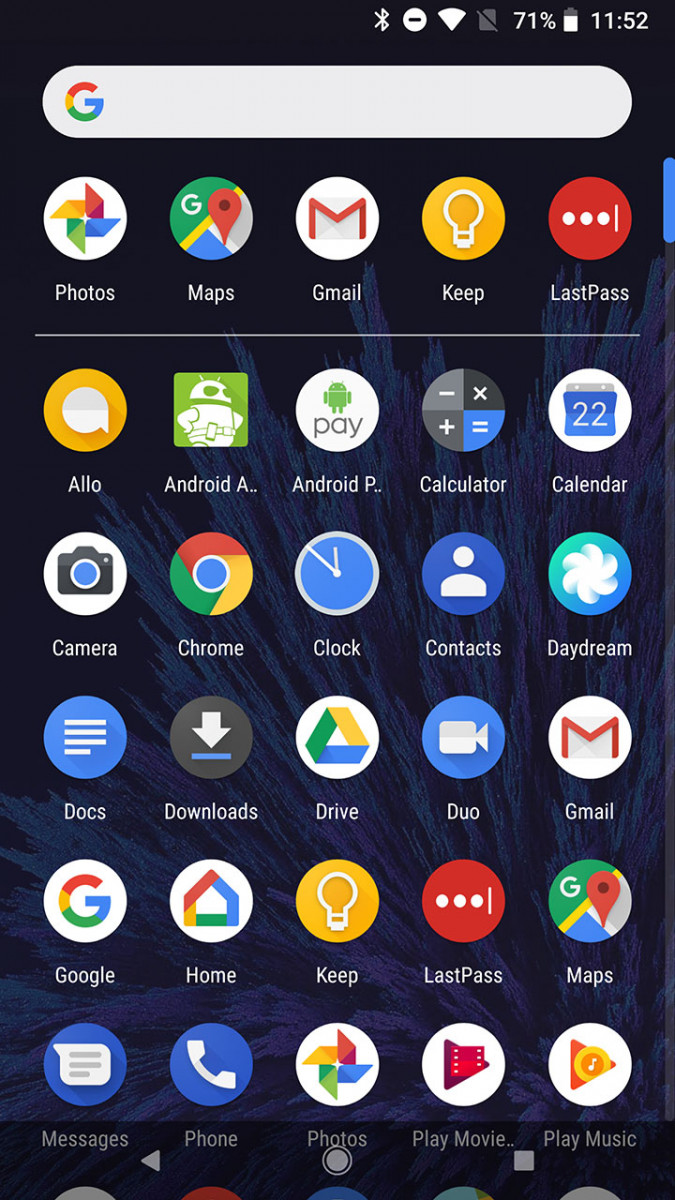Open the Downloads app
Screen dimensions: 675x1200
(x=211, y=738)
